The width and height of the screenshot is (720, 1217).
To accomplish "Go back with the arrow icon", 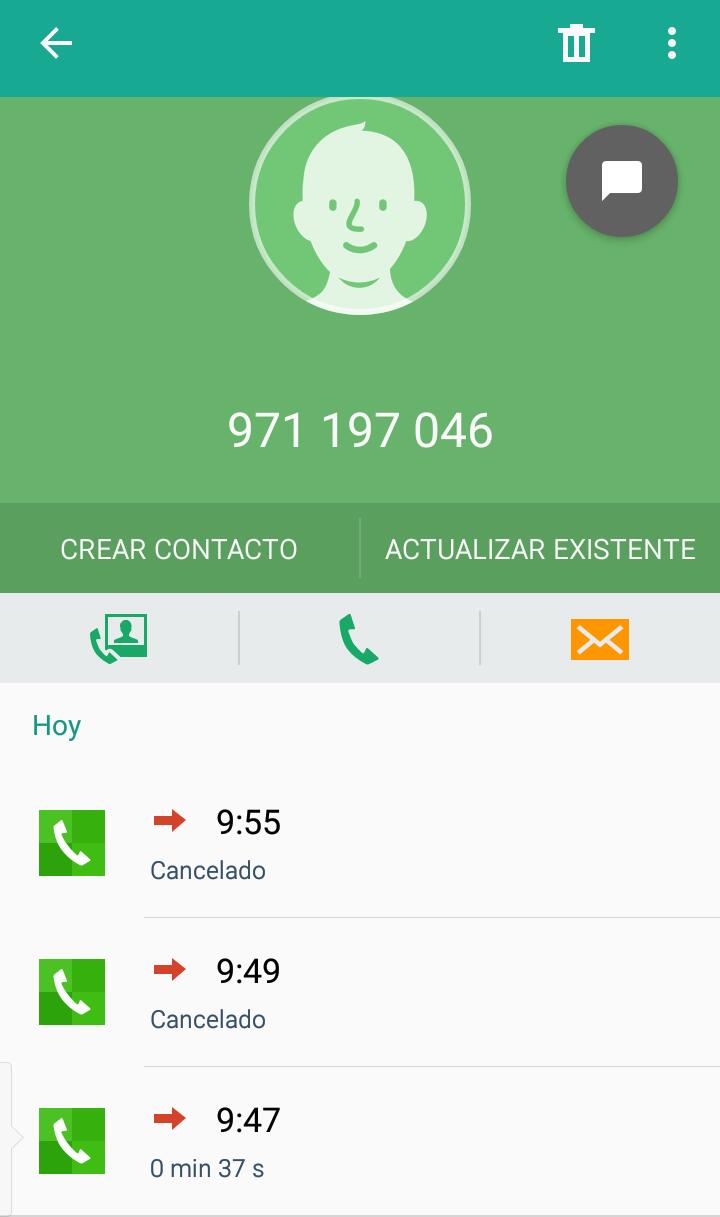I will point(56,44).
